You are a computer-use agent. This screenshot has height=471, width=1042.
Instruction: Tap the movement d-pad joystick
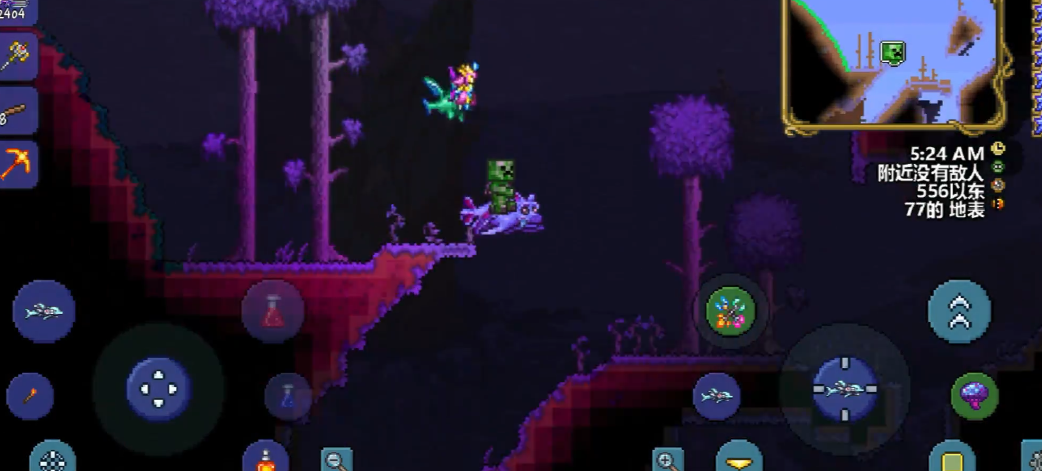tap(158, 388)
